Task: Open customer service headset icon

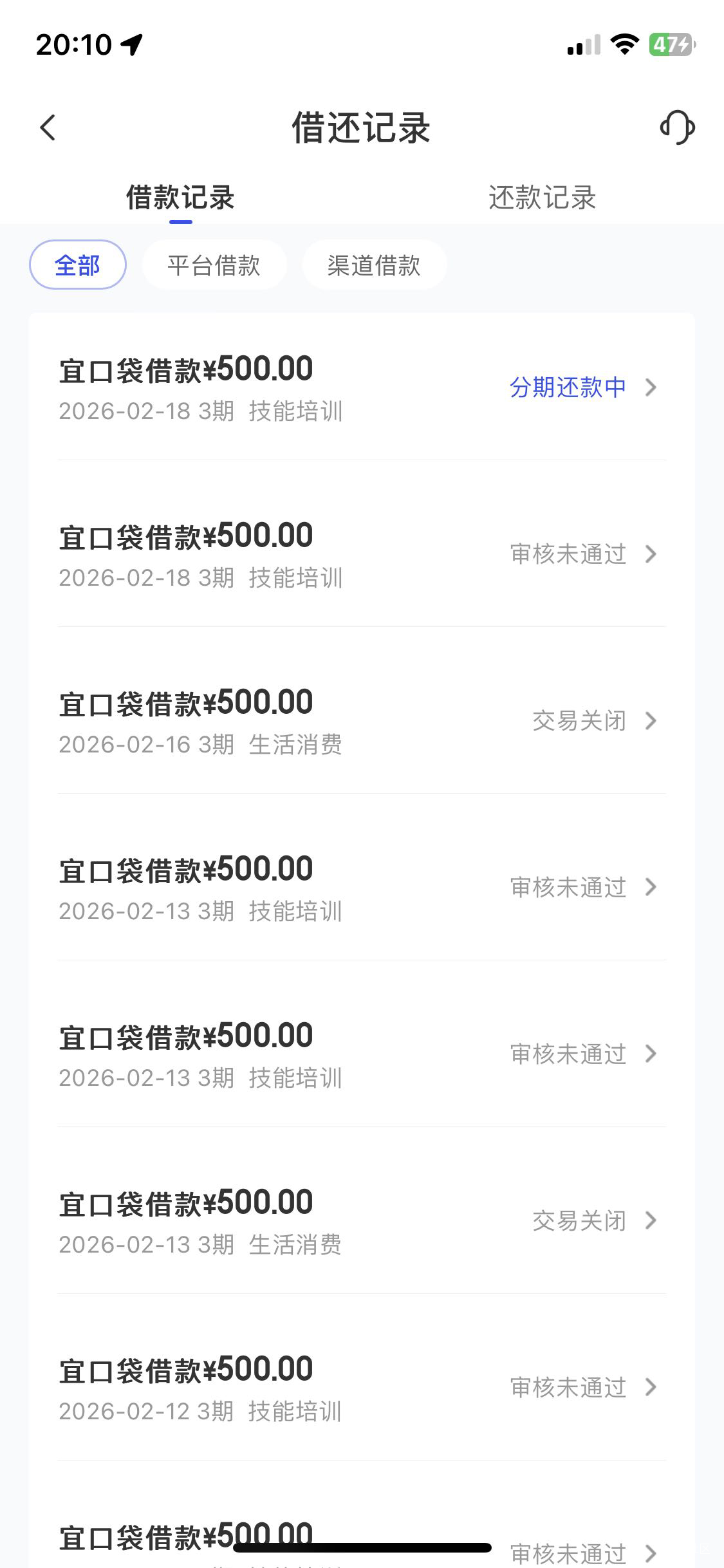Action: [677, 127]
